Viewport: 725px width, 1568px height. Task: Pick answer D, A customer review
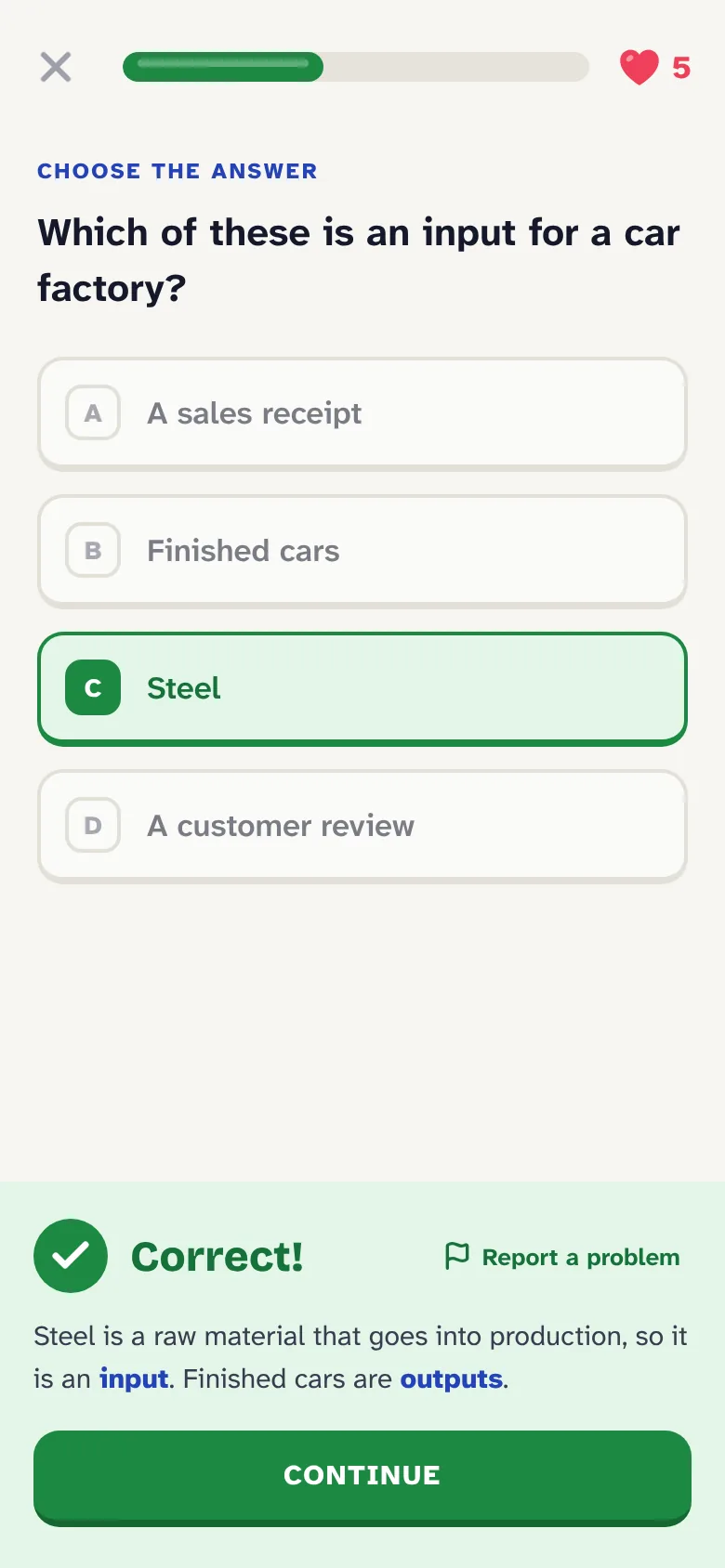[362, 826]
